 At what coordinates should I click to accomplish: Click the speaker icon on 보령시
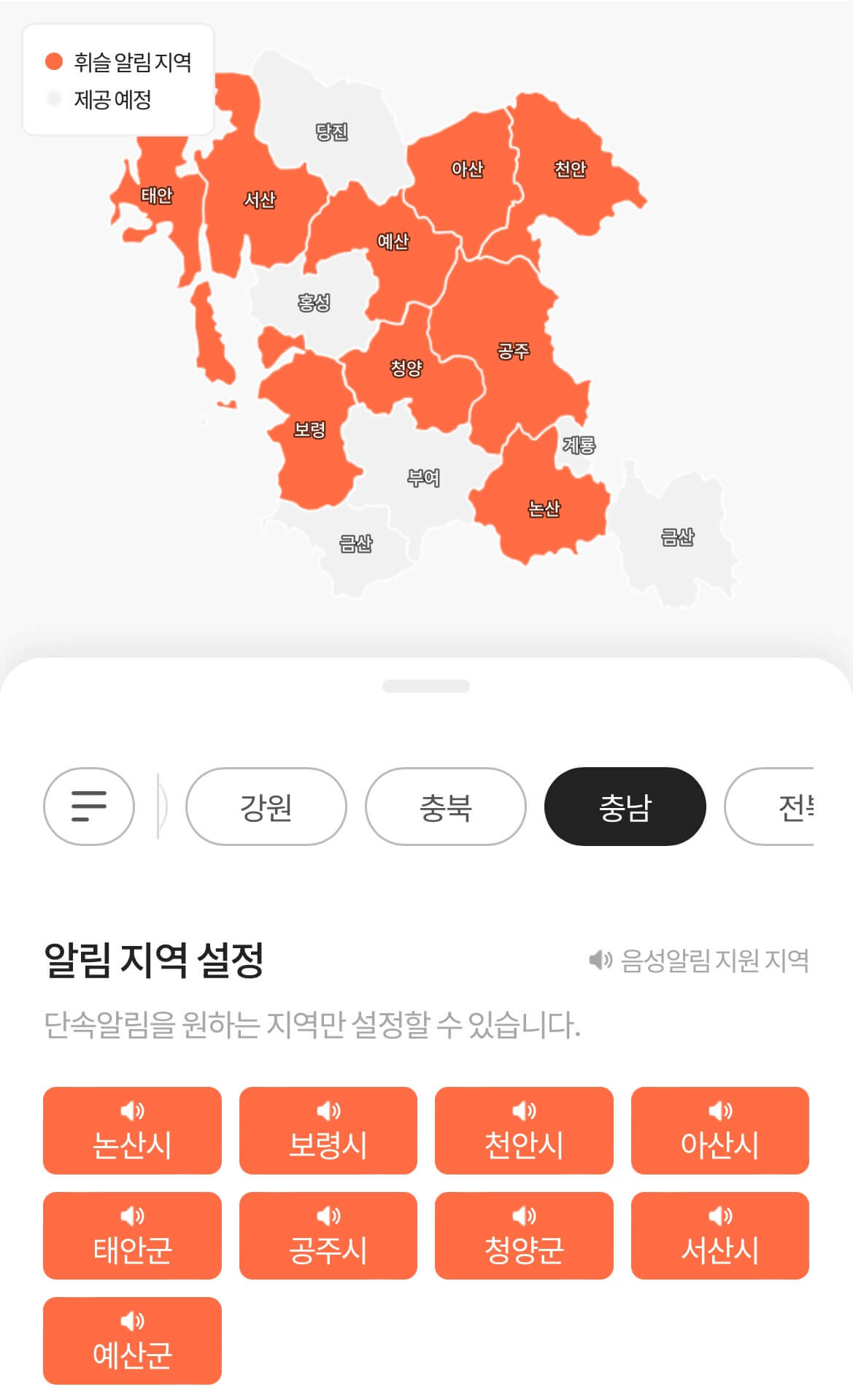pos(328,1110)
